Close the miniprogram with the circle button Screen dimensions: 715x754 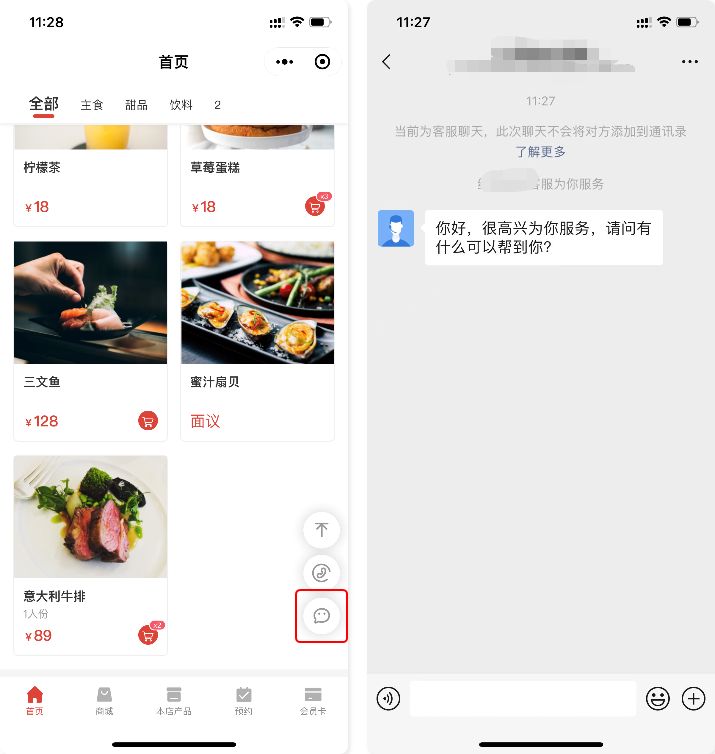322,62
